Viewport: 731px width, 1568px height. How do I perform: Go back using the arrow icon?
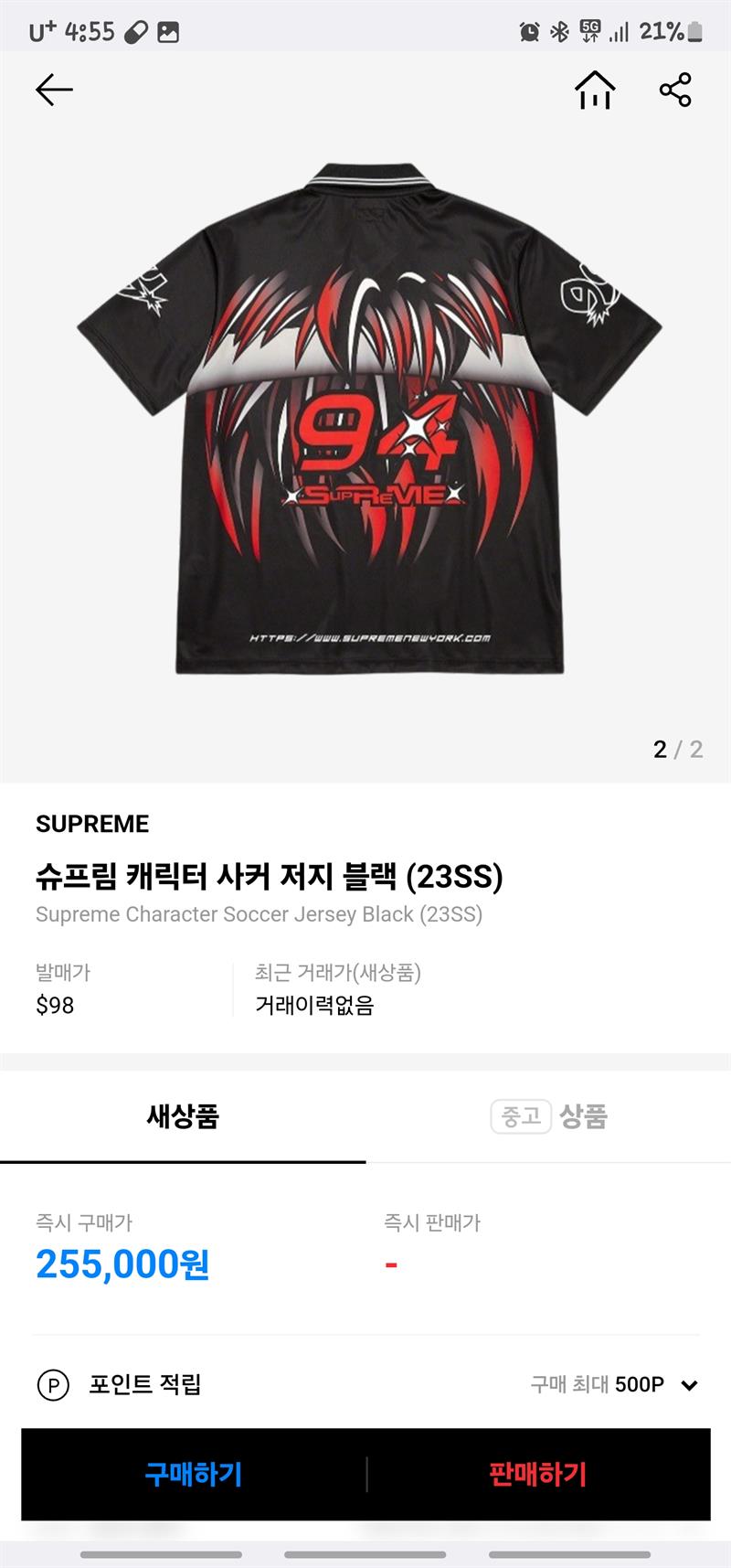coord(53,90)
